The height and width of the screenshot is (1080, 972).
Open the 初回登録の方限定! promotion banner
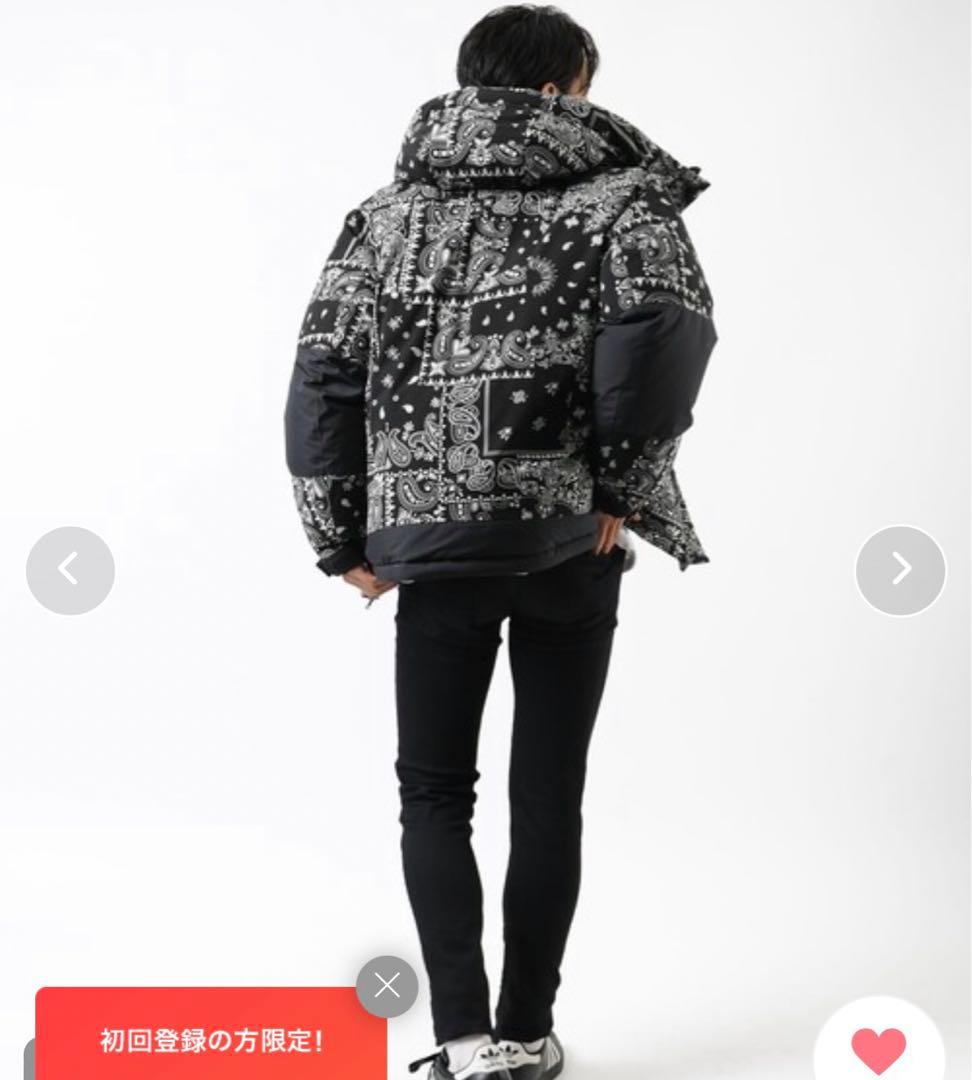[x=210, y=1040]
